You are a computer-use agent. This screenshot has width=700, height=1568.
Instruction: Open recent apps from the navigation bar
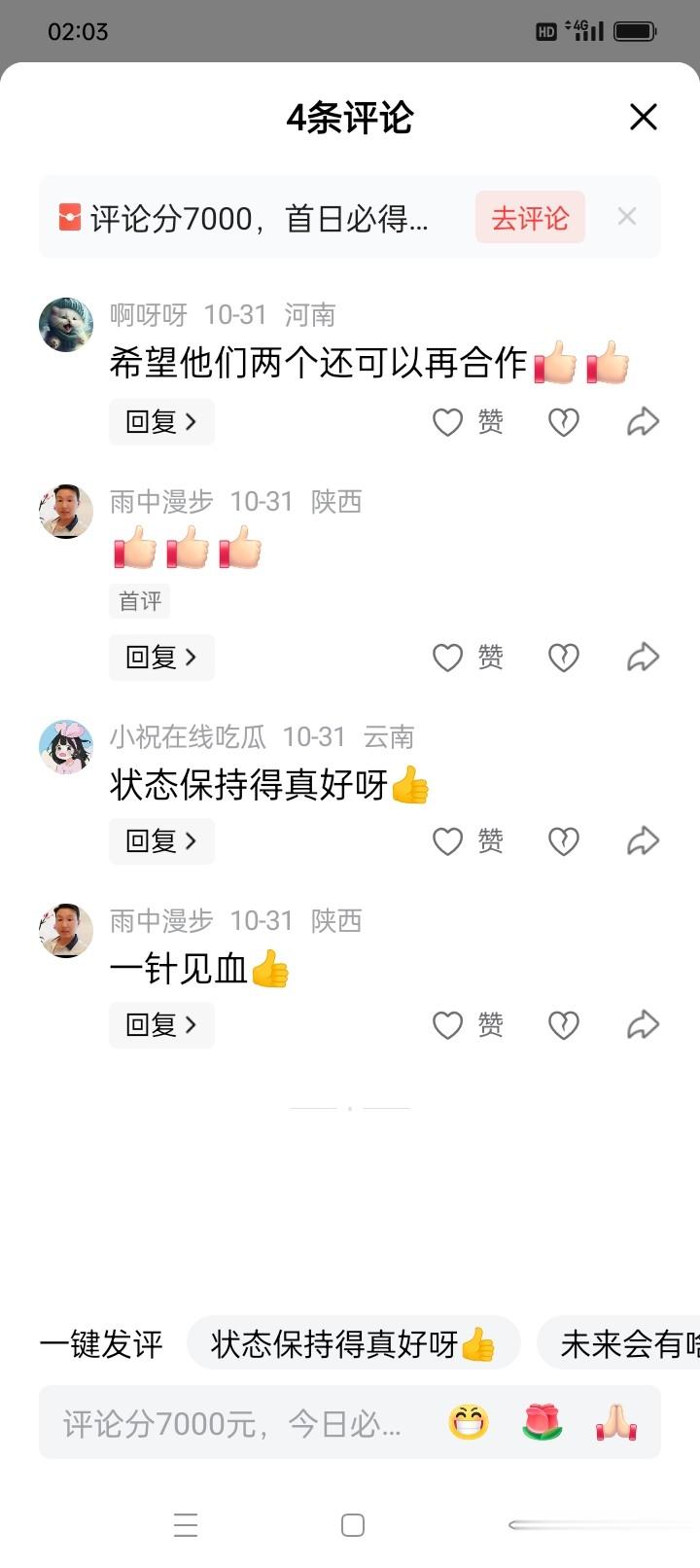coord(185,1525)
